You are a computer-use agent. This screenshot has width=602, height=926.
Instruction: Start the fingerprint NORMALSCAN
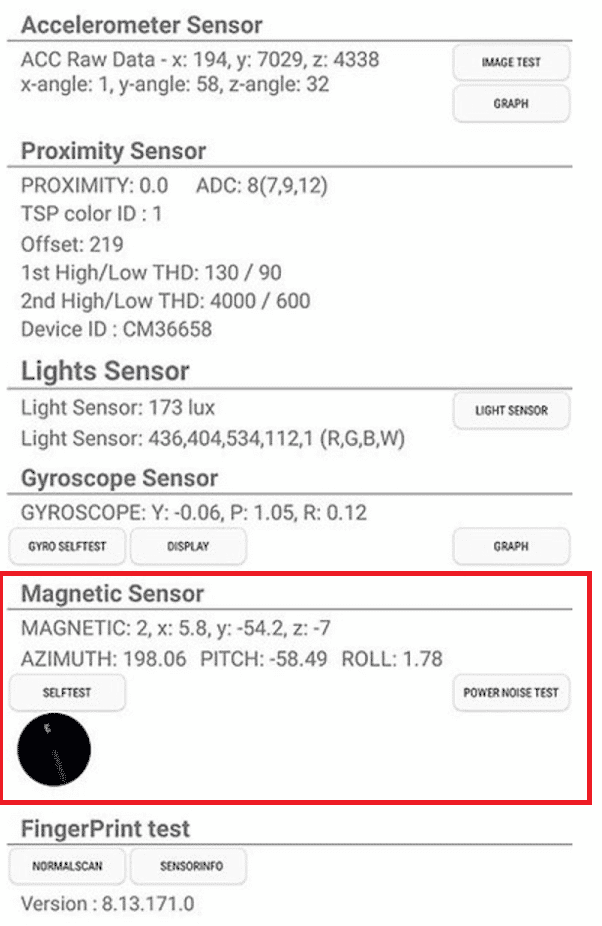67,866
